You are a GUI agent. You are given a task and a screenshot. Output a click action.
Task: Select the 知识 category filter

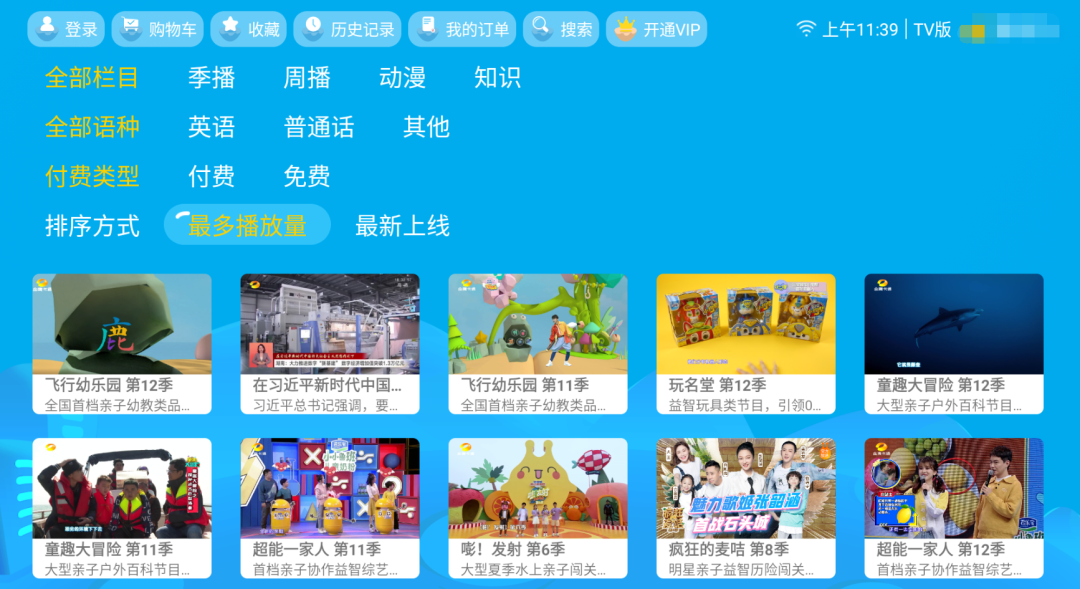coord(497,78)
